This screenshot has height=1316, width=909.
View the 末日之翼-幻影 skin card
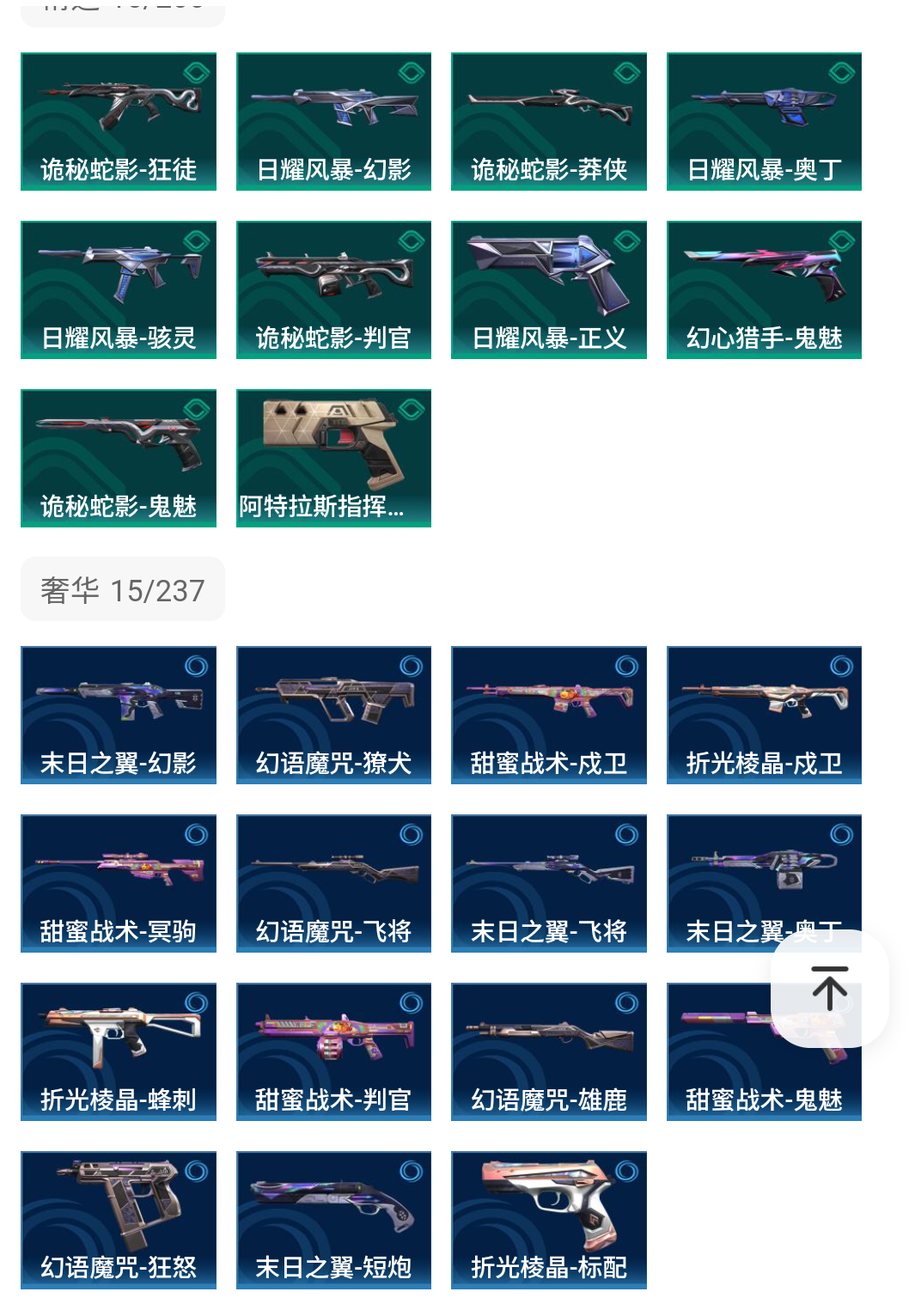click(x=119, y=715)
